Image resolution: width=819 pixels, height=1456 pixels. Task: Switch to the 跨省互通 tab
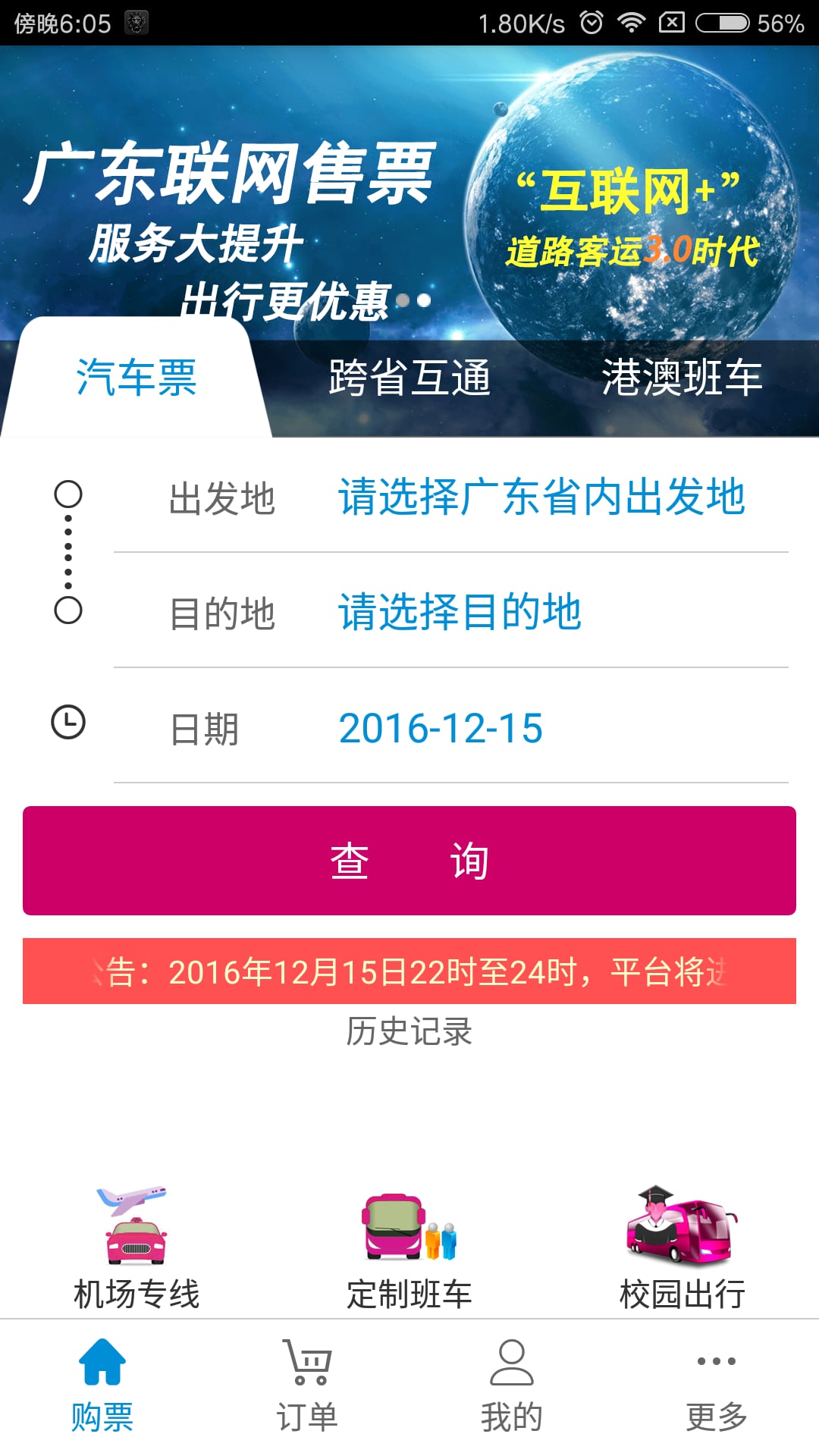click(409, 377)
